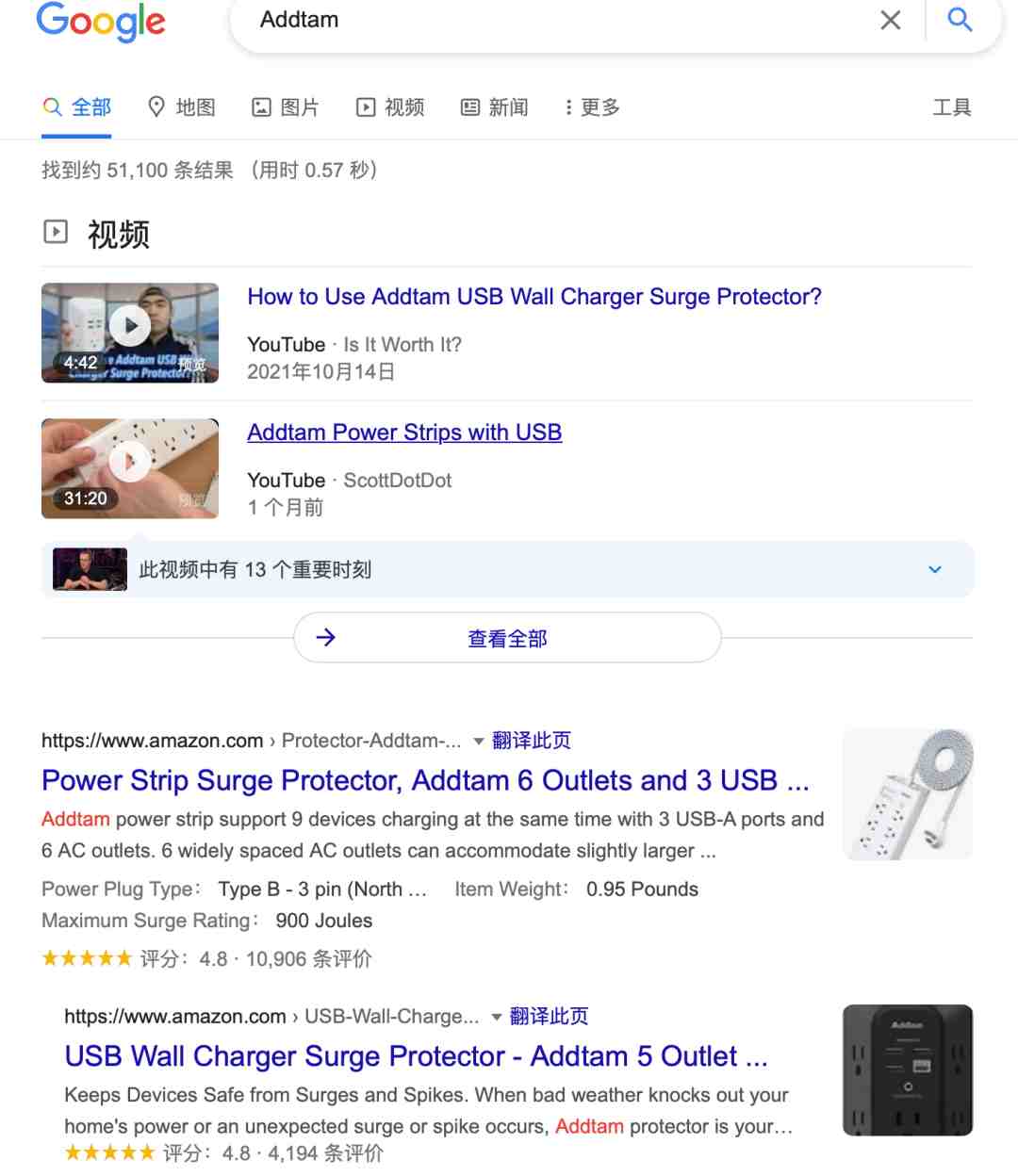Image resolution: width=1018 pixels, height=1176 pixels.
Task: Open 工具 search tools
Action: click(x=951, y=107)
